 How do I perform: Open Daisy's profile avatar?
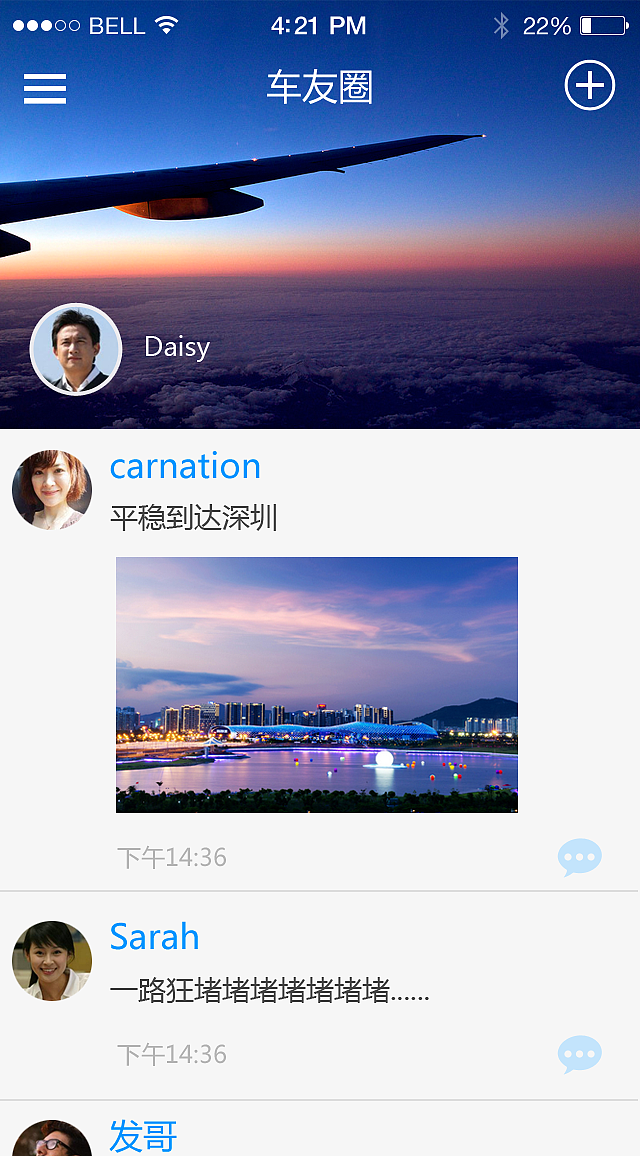76,349
